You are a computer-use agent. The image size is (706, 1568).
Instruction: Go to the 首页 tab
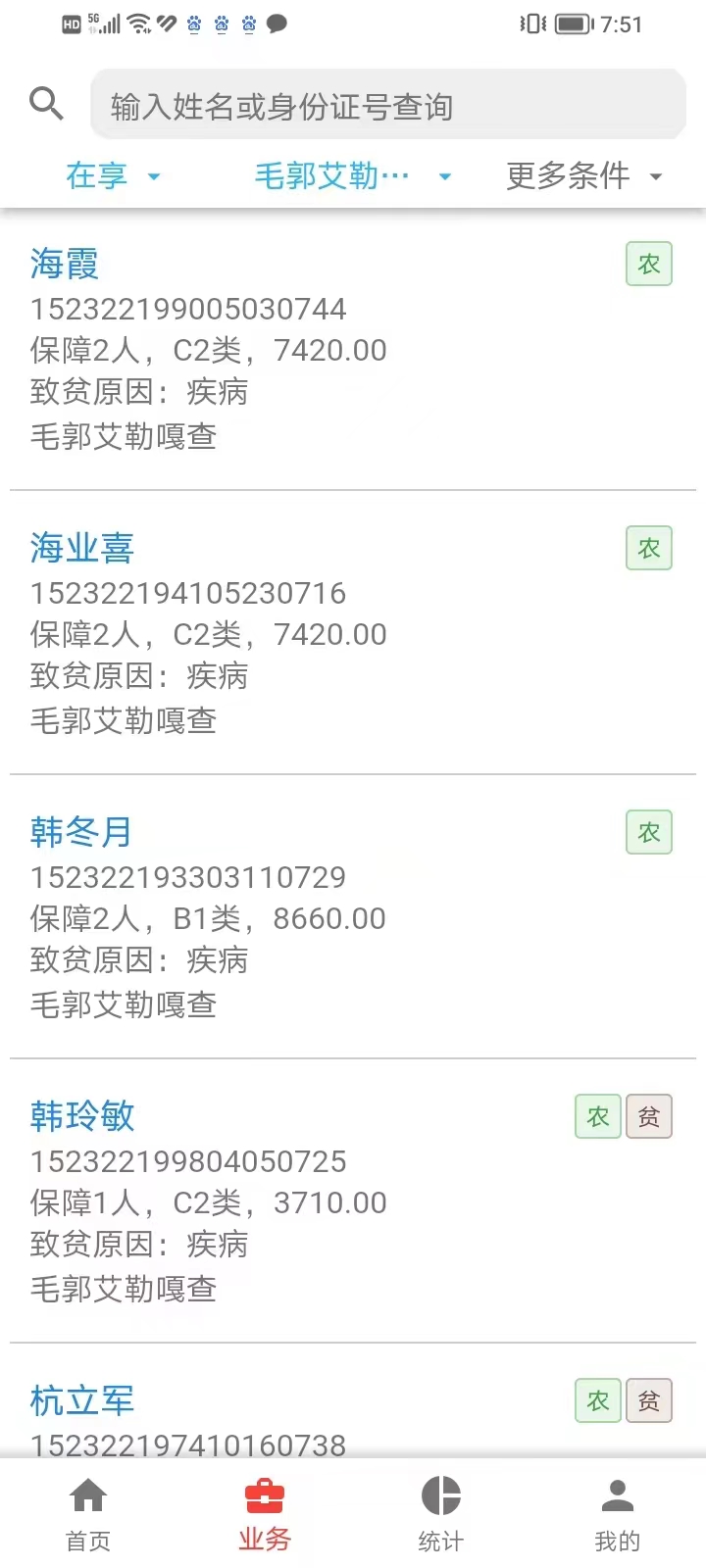coord(88,1514)
